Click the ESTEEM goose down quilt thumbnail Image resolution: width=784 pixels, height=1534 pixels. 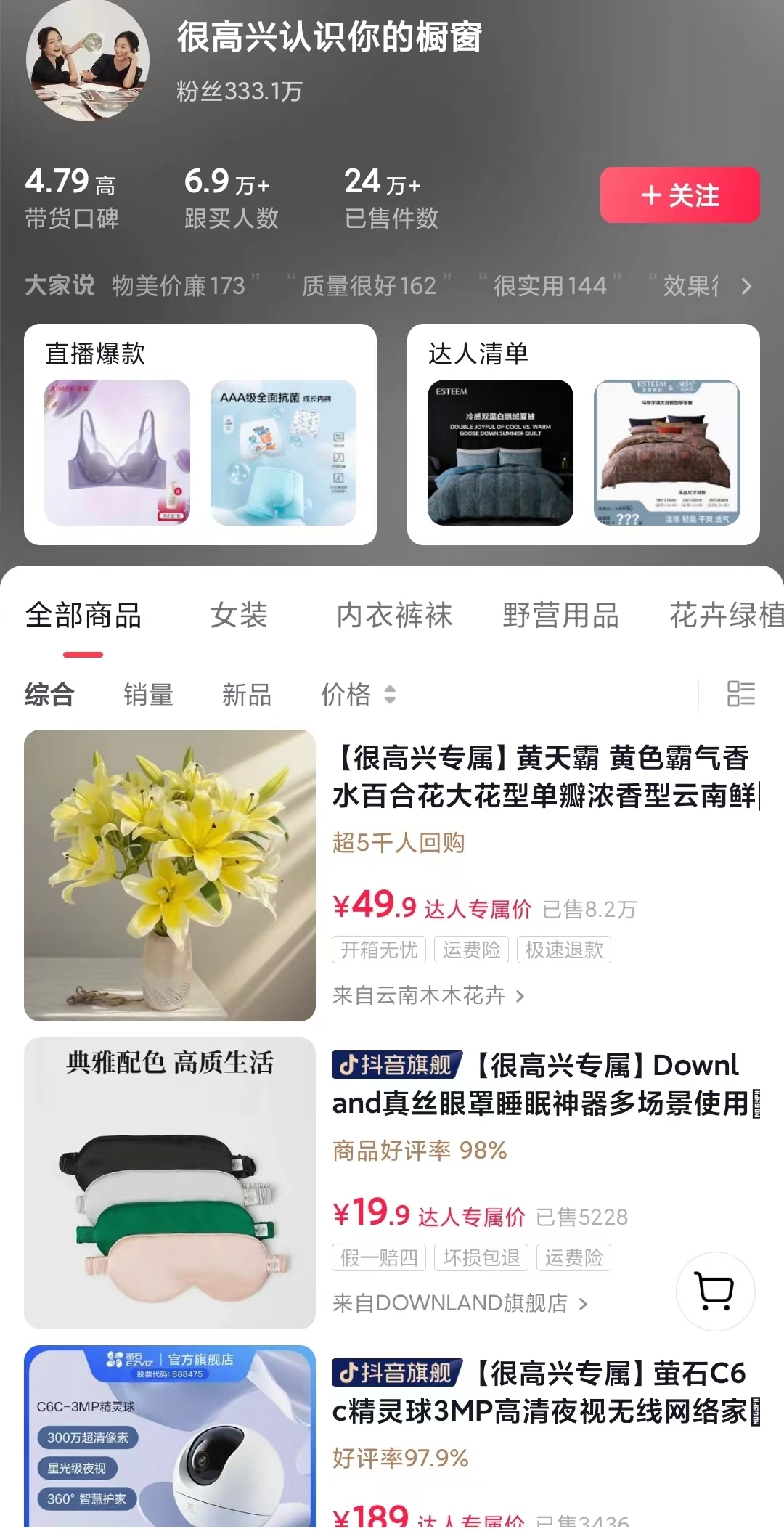pos(502,452)
